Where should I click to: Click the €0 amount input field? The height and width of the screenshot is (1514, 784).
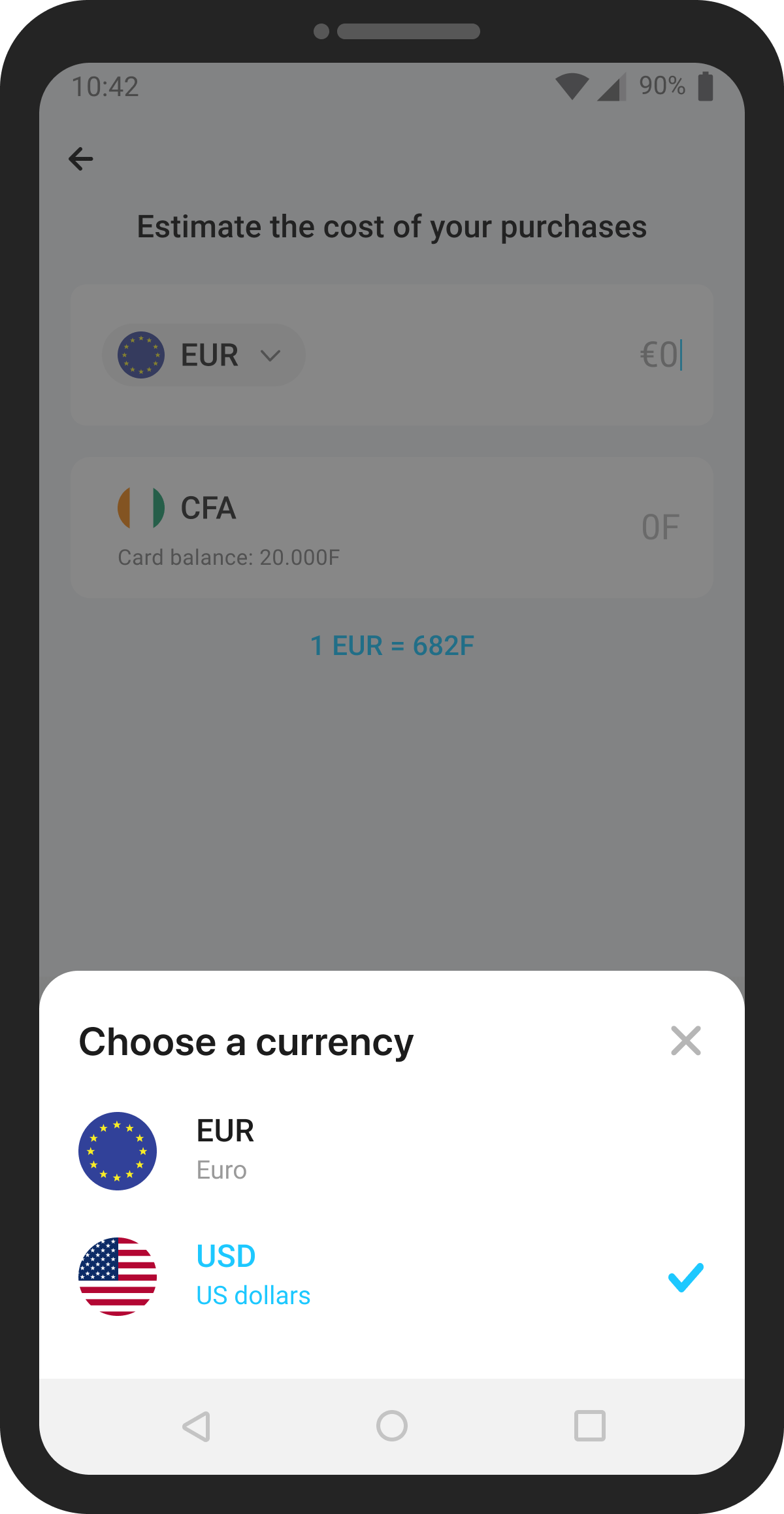(660, 355)
